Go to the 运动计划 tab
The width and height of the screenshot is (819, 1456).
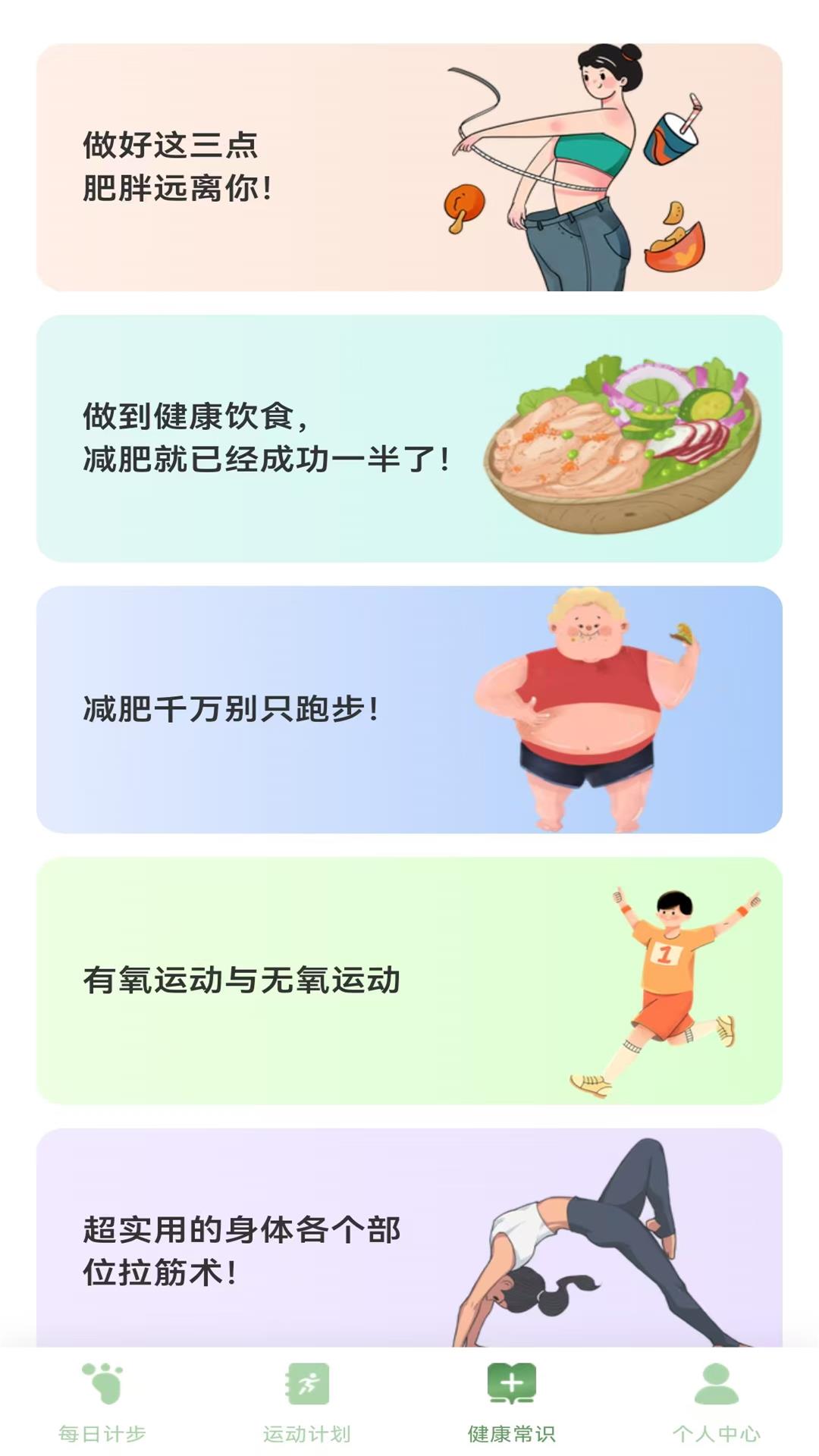pos(307,1403)
